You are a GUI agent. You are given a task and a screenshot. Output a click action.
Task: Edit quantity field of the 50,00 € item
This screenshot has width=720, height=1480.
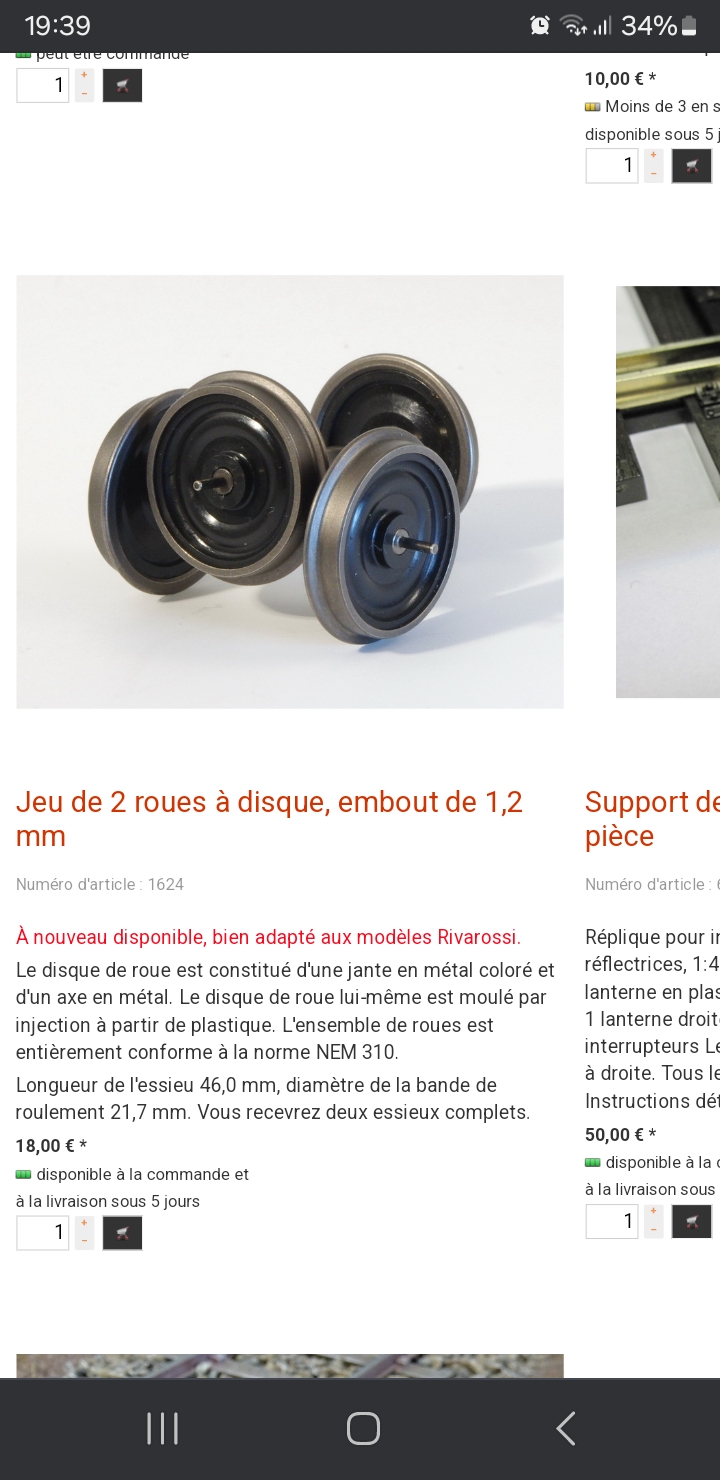tap(611, 1221)
